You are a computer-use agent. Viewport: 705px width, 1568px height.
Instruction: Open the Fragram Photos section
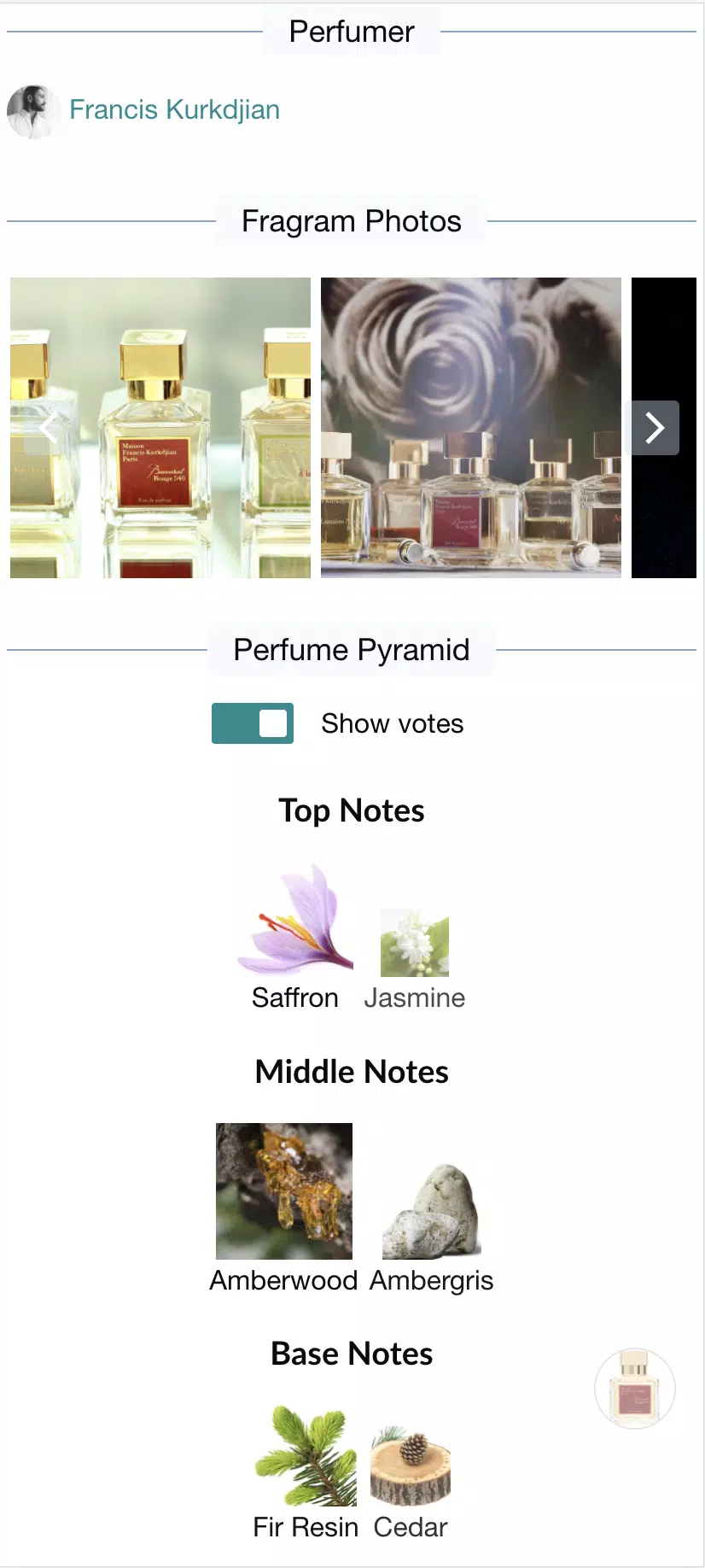point(351,221)
